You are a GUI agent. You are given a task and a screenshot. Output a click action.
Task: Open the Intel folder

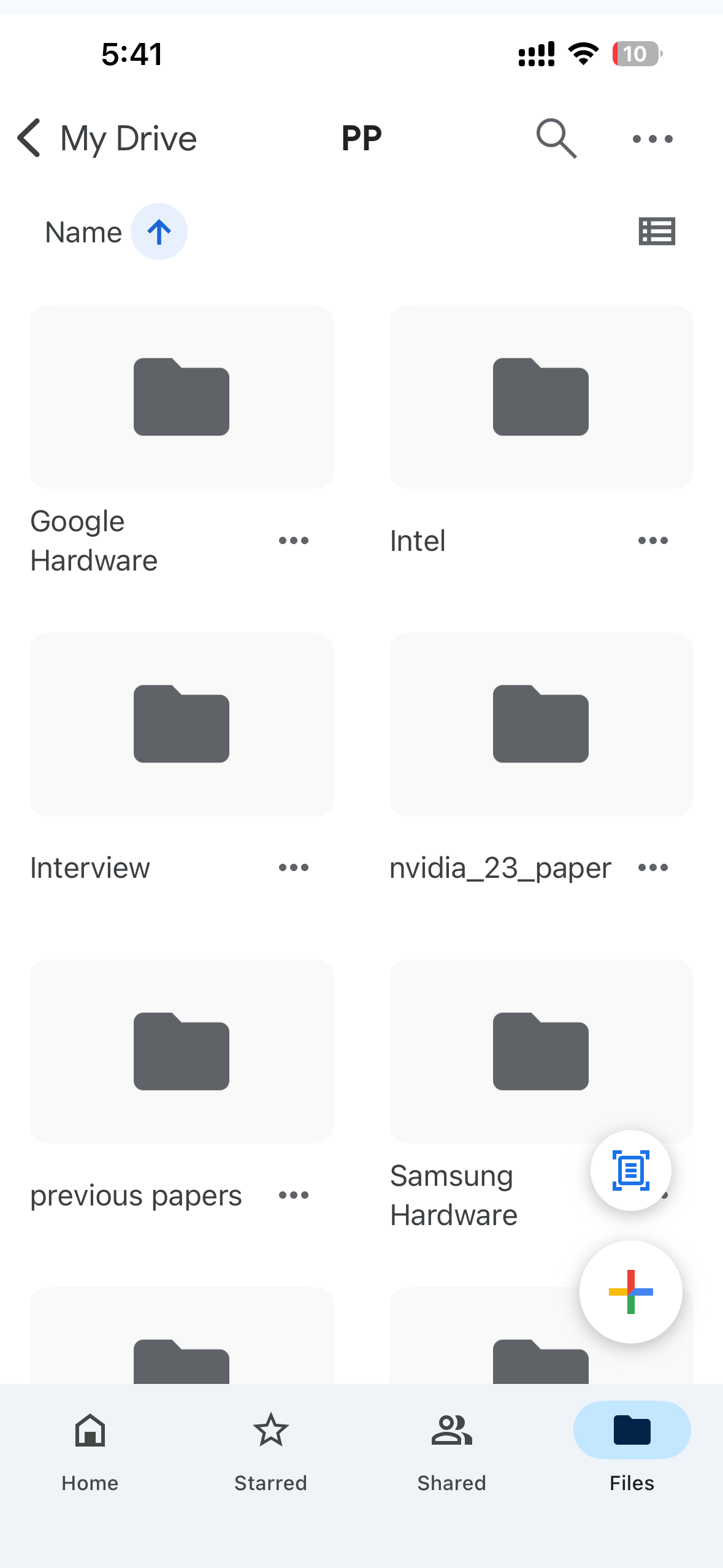(x=541, y=398)
